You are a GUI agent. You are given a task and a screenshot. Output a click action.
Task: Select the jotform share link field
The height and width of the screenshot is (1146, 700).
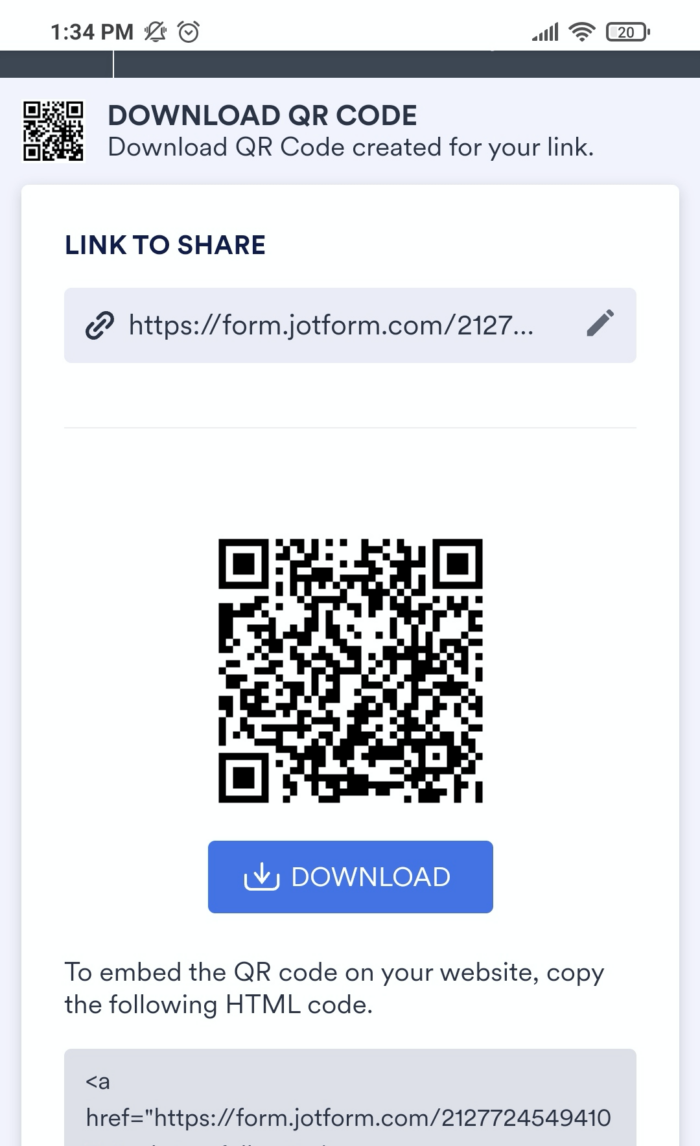coord(330,325)
